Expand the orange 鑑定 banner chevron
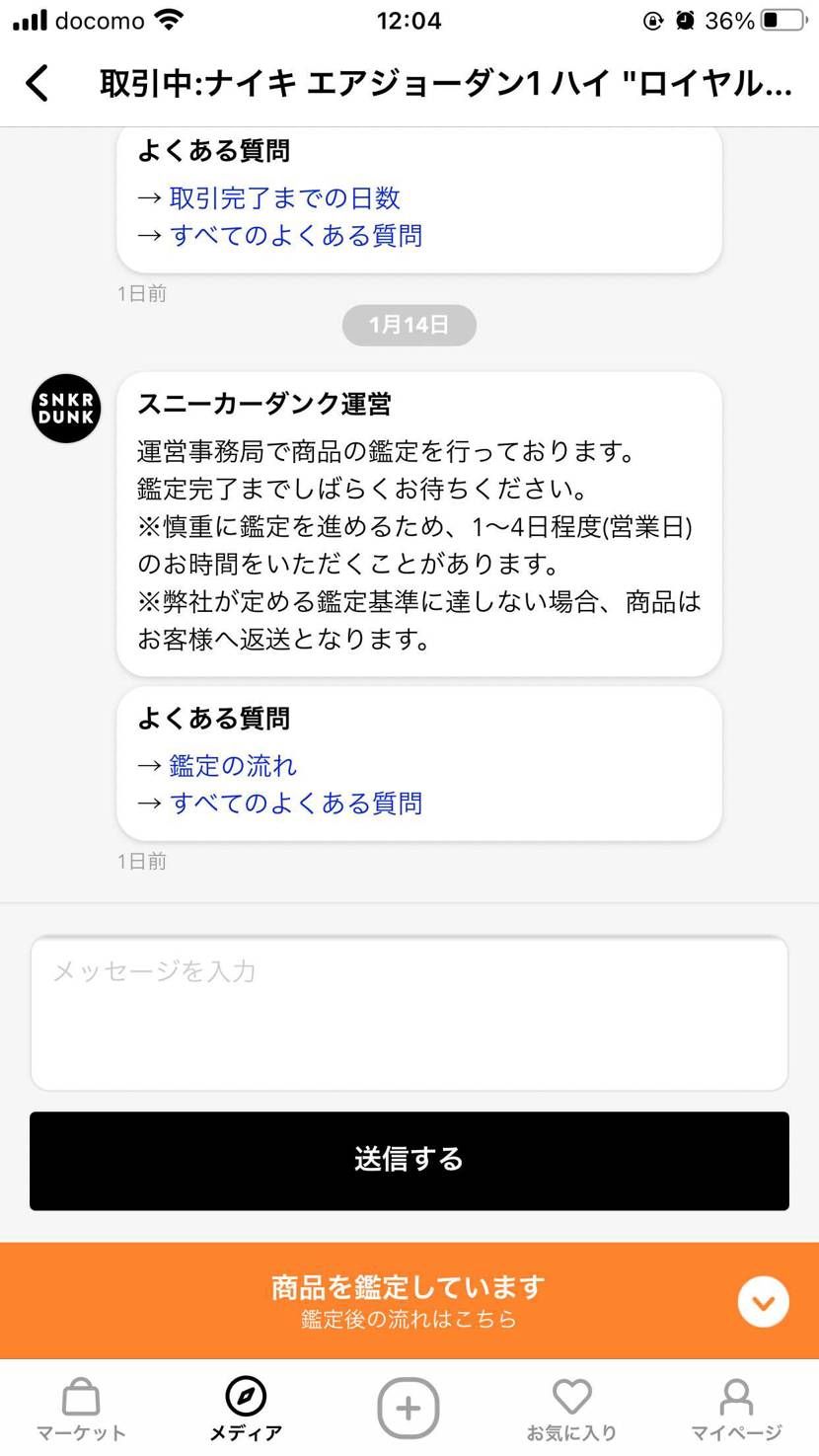The image size is (819, 1456). pyautogui.click(x=763, y=1301)
